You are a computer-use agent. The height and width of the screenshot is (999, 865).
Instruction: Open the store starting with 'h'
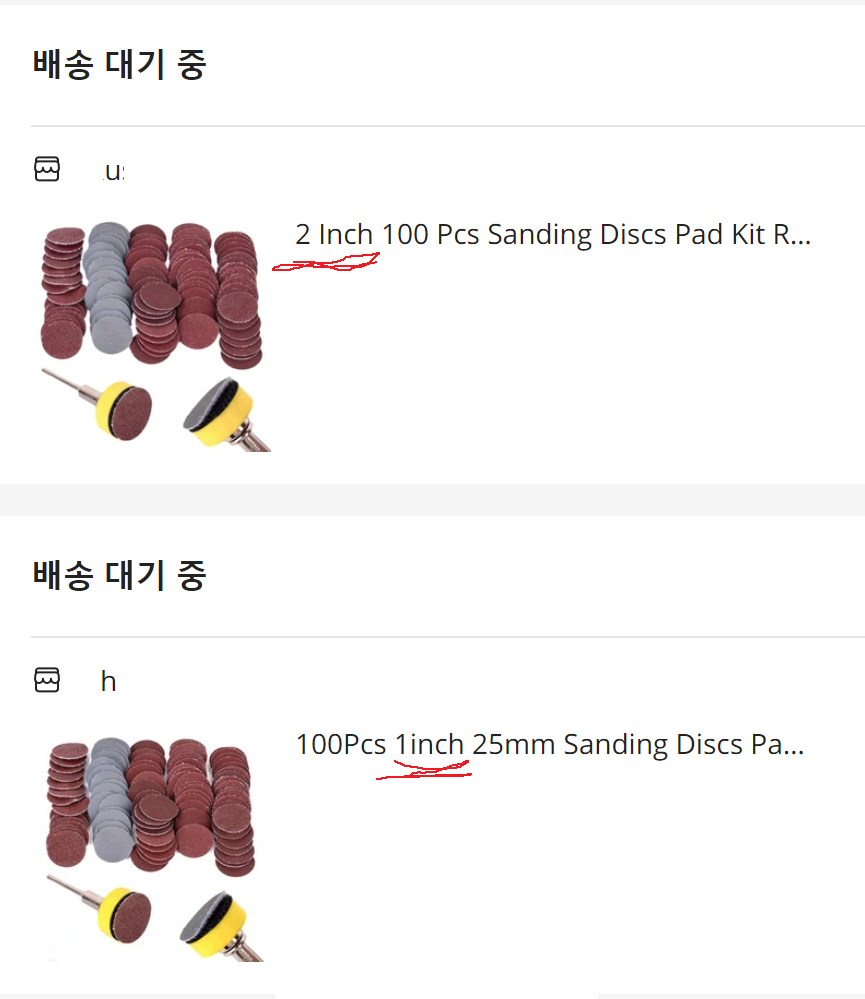click(x=108, y=682)
